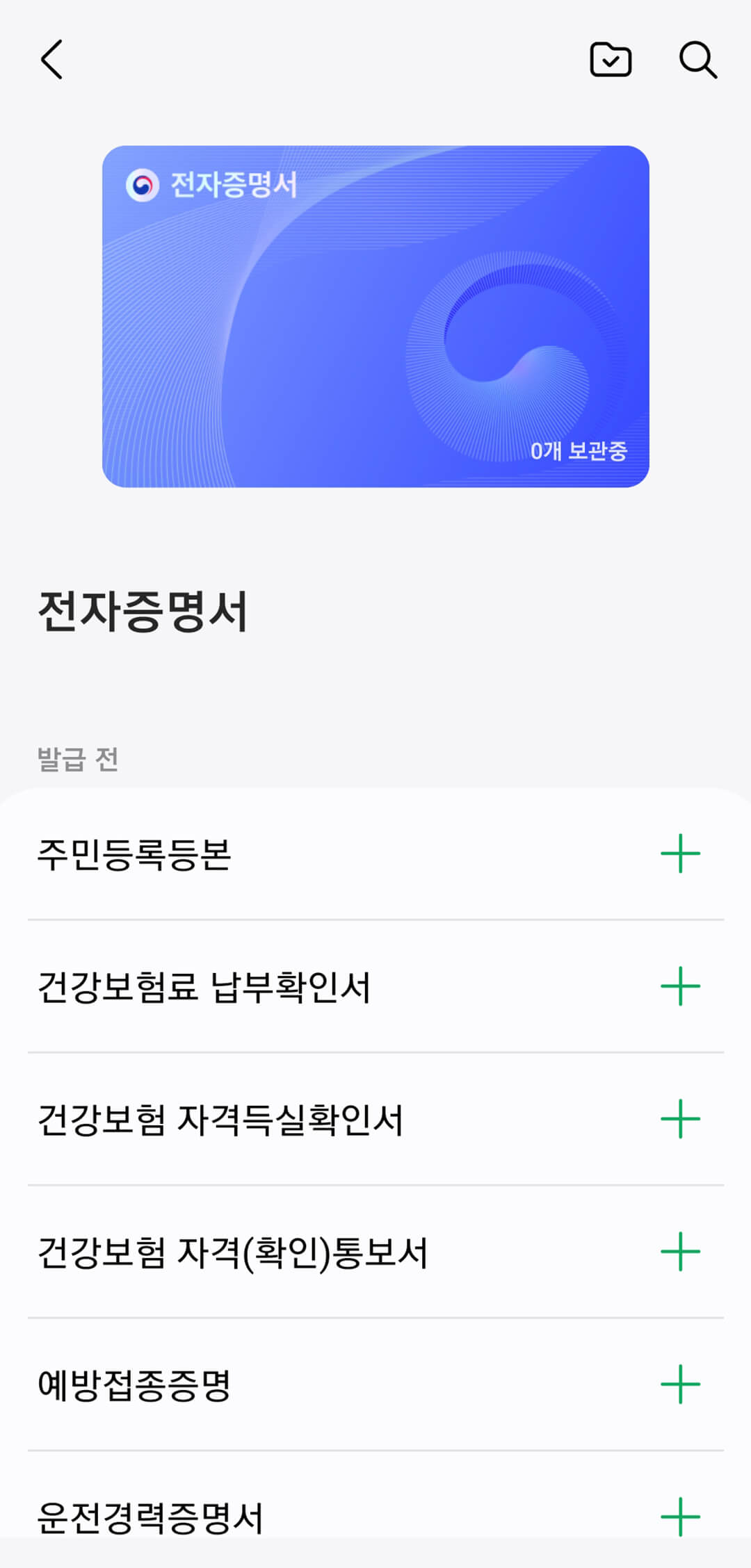Open the 건강보험 자격득실확인서 row
The image size is (751, 1568).
(x=278, y=1119)
